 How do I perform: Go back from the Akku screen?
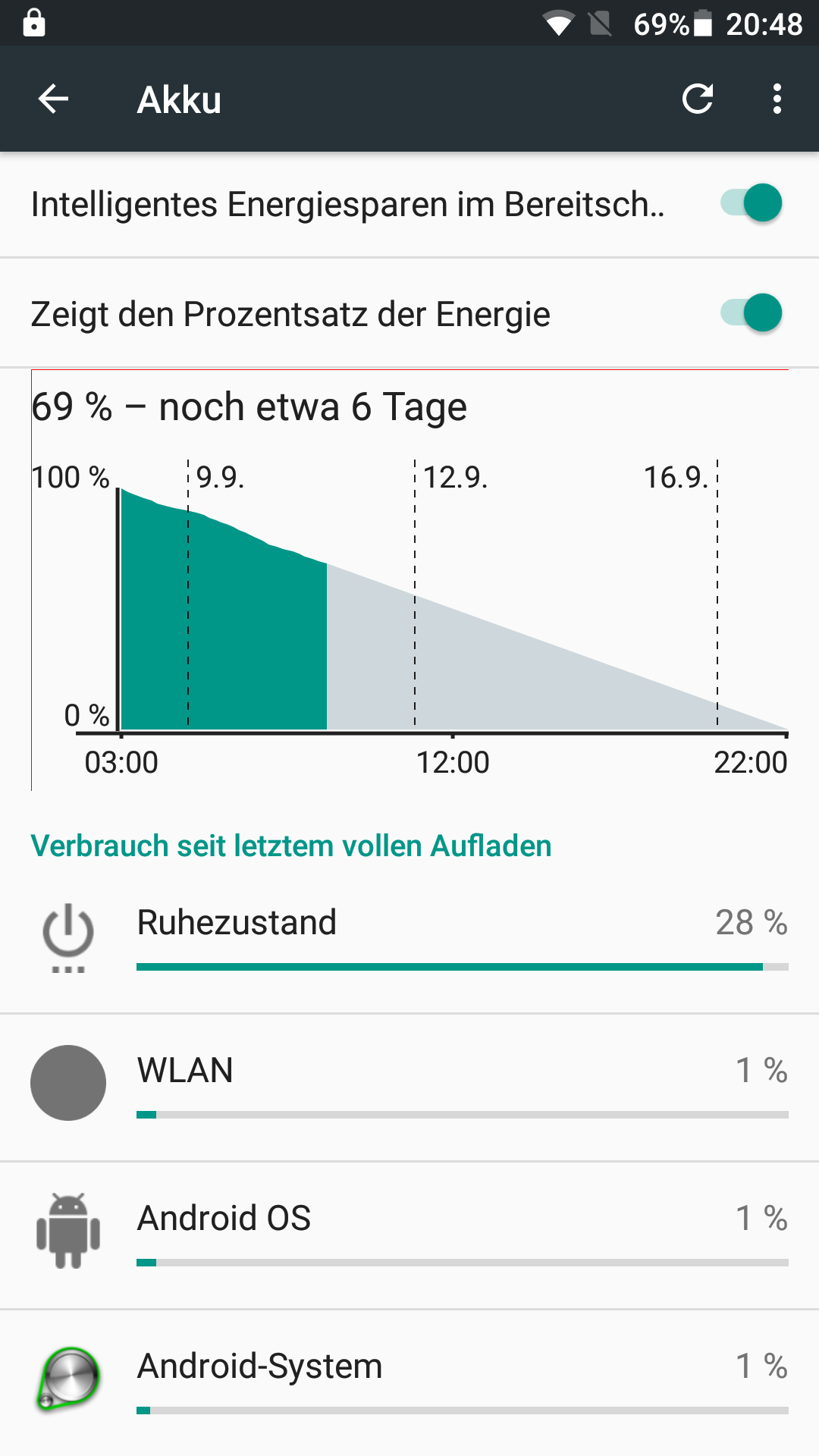(53, 99)
